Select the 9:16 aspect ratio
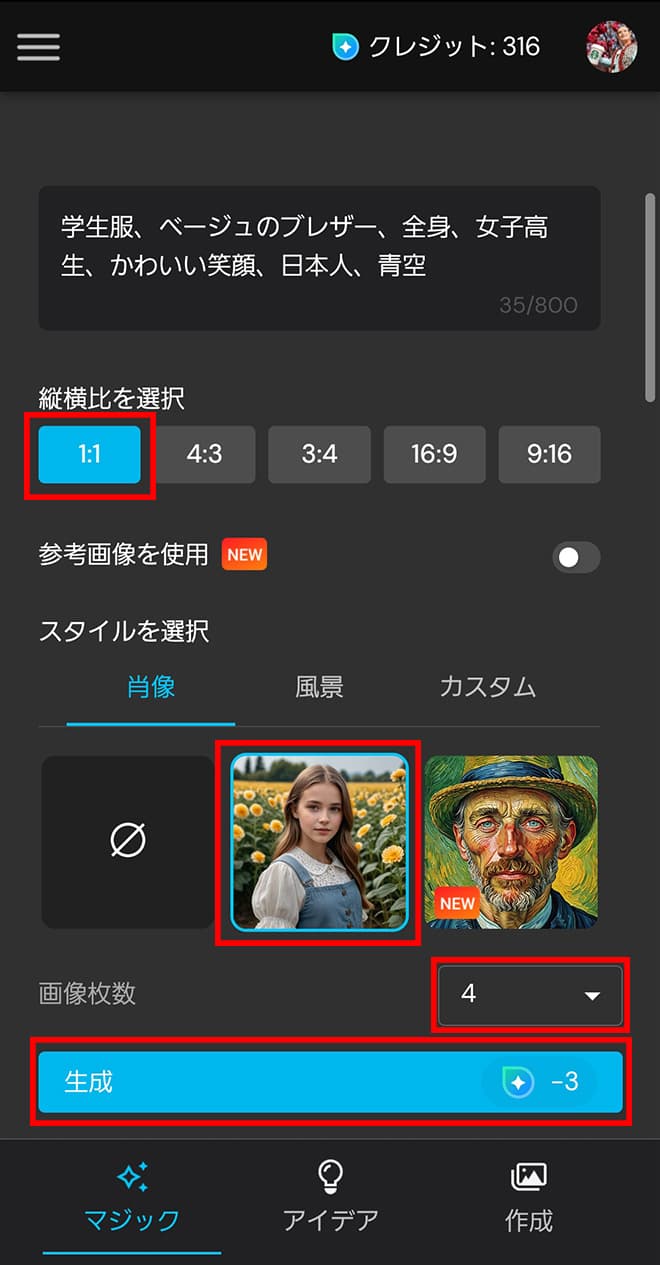This screenshot has height=1265, width=660. 549,454
